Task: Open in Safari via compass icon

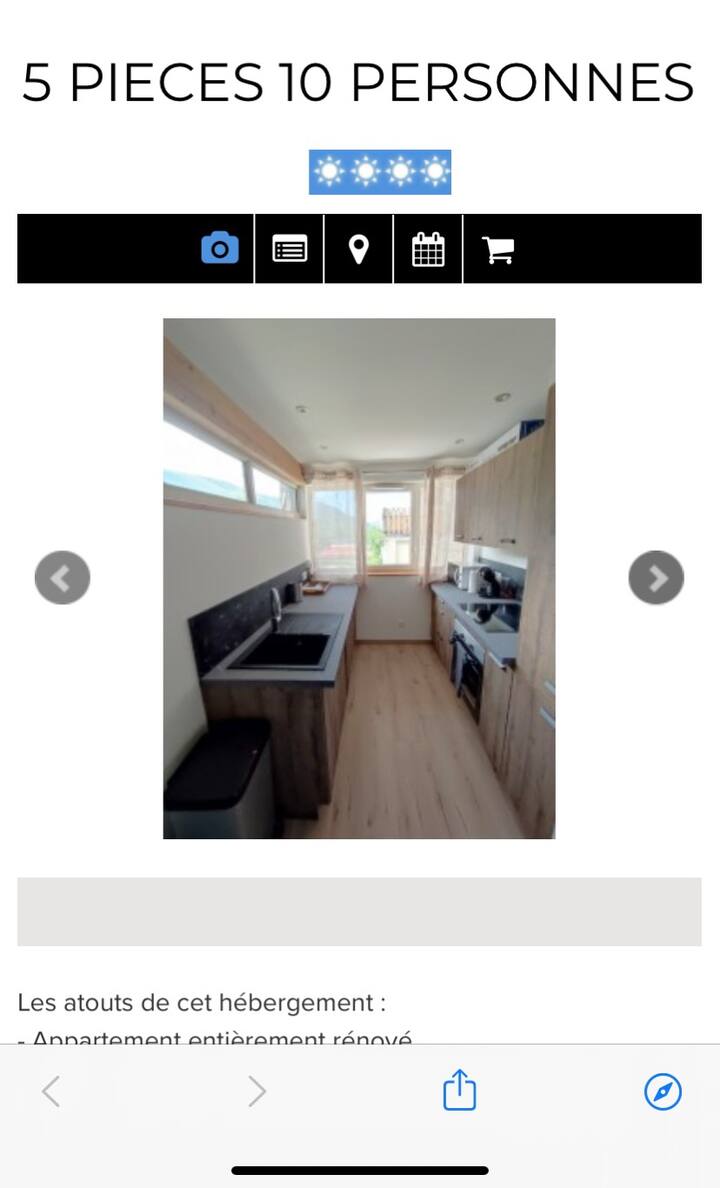Action: pos(663,1091)
